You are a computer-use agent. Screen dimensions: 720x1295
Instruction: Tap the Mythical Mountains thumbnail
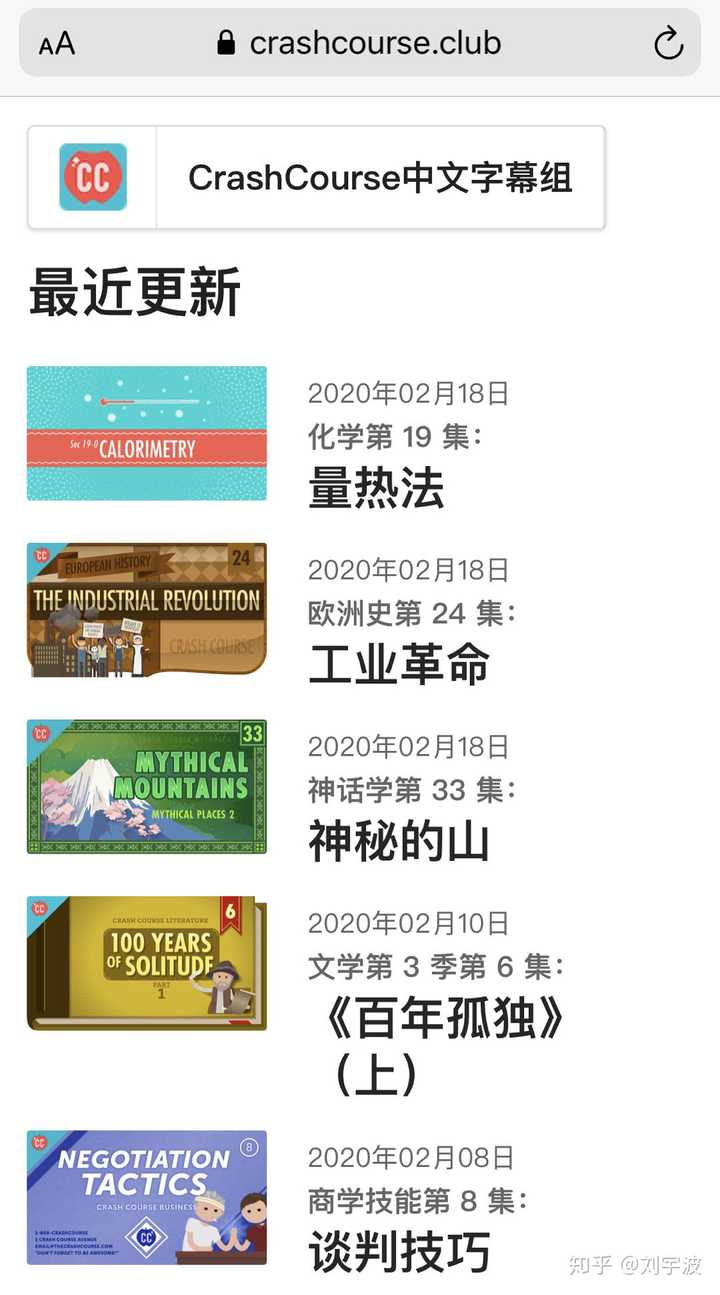click(146, 786)
